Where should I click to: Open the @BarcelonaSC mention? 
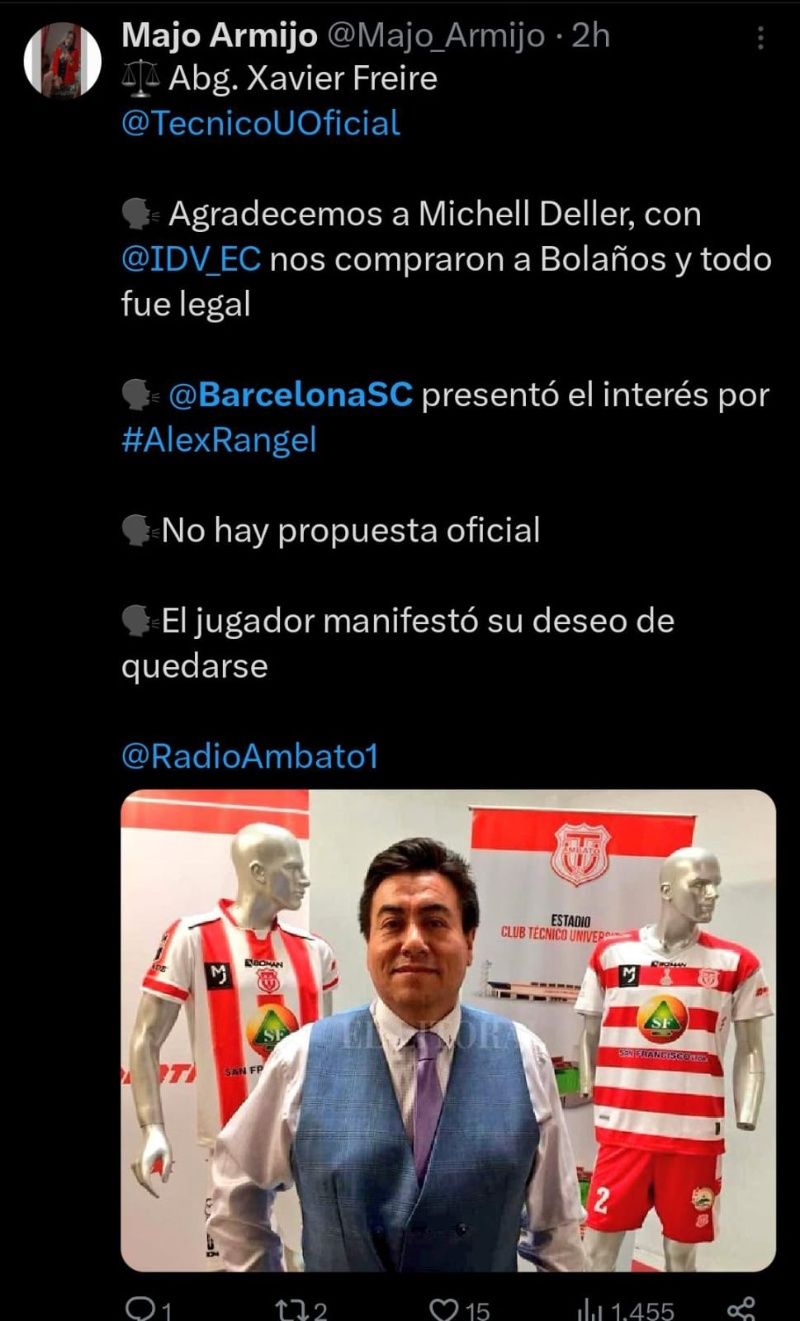[290, 395]
